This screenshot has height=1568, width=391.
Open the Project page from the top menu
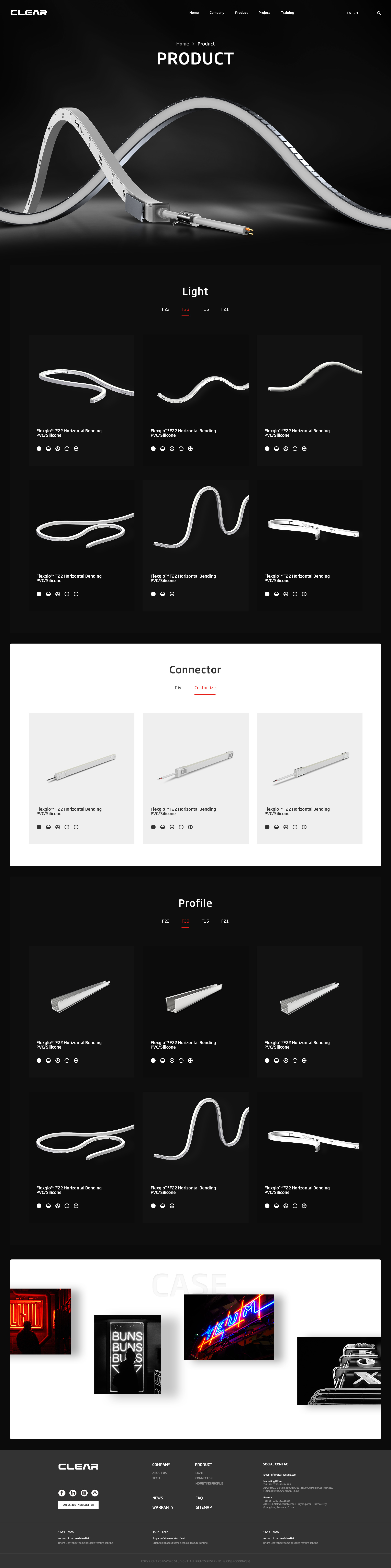(264, 13)
